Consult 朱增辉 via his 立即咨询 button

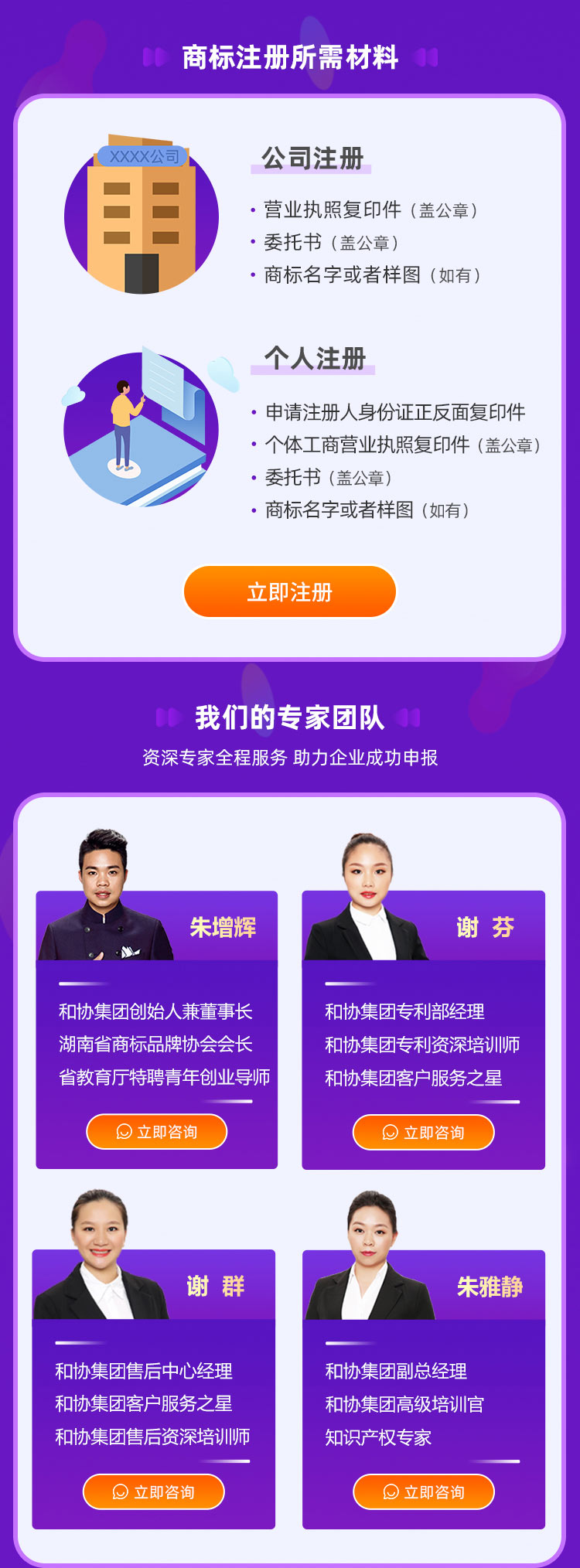[x=156, y=1132]
